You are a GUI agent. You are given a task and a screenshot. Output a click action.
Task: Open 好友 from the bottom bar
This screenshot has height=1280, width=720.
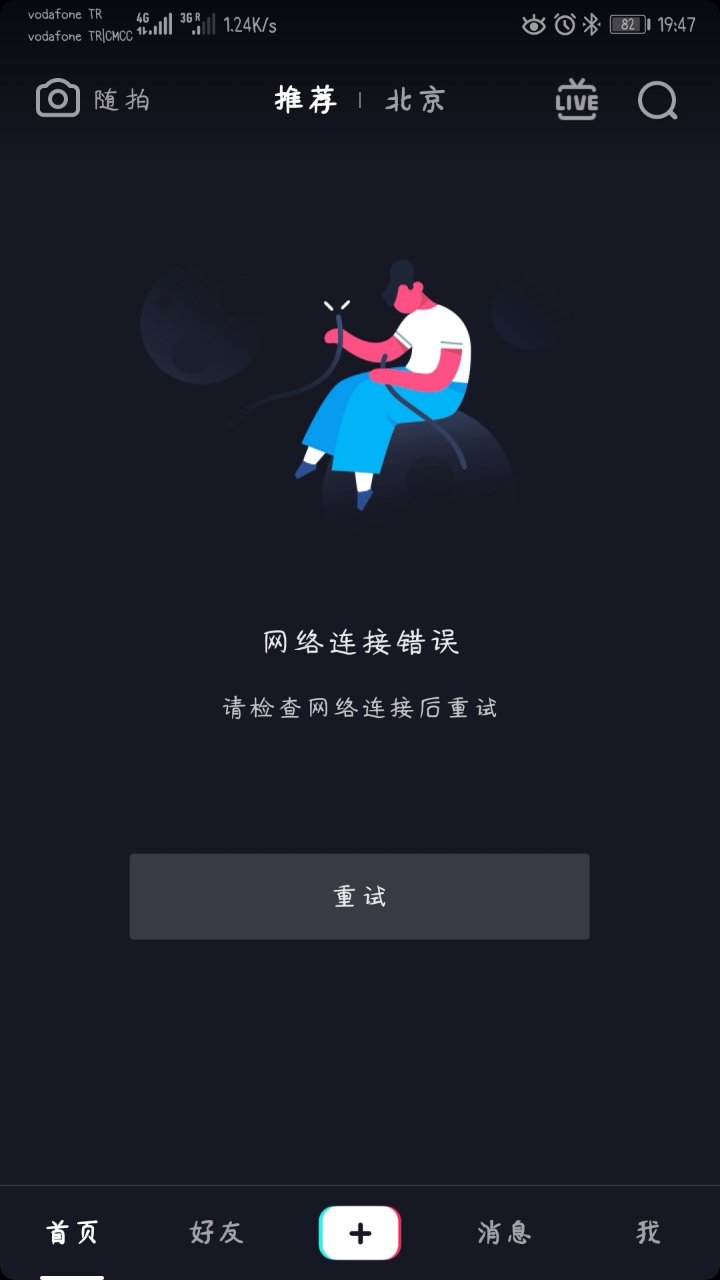coord(214,1234)
